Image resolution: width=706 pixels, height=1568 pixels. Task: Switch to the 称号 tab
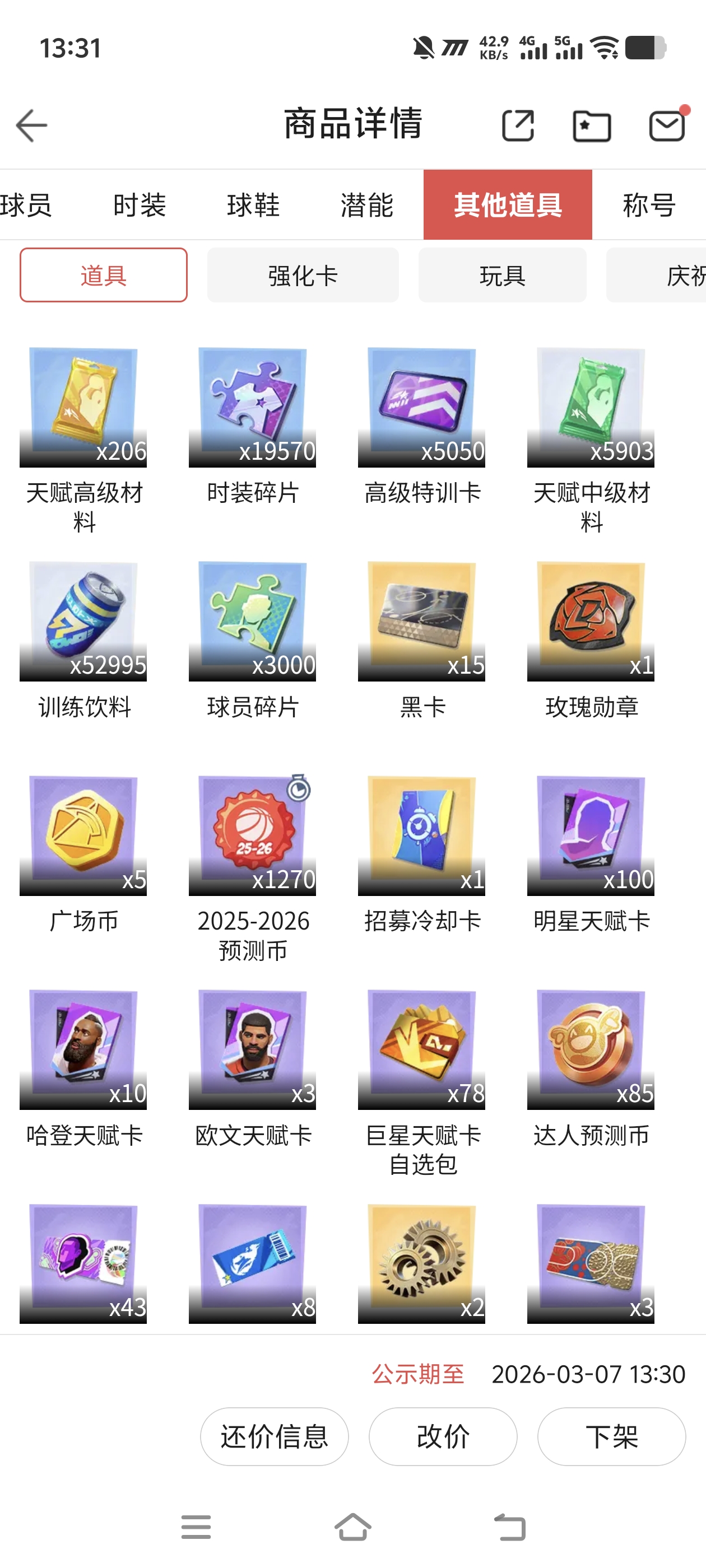649,205
